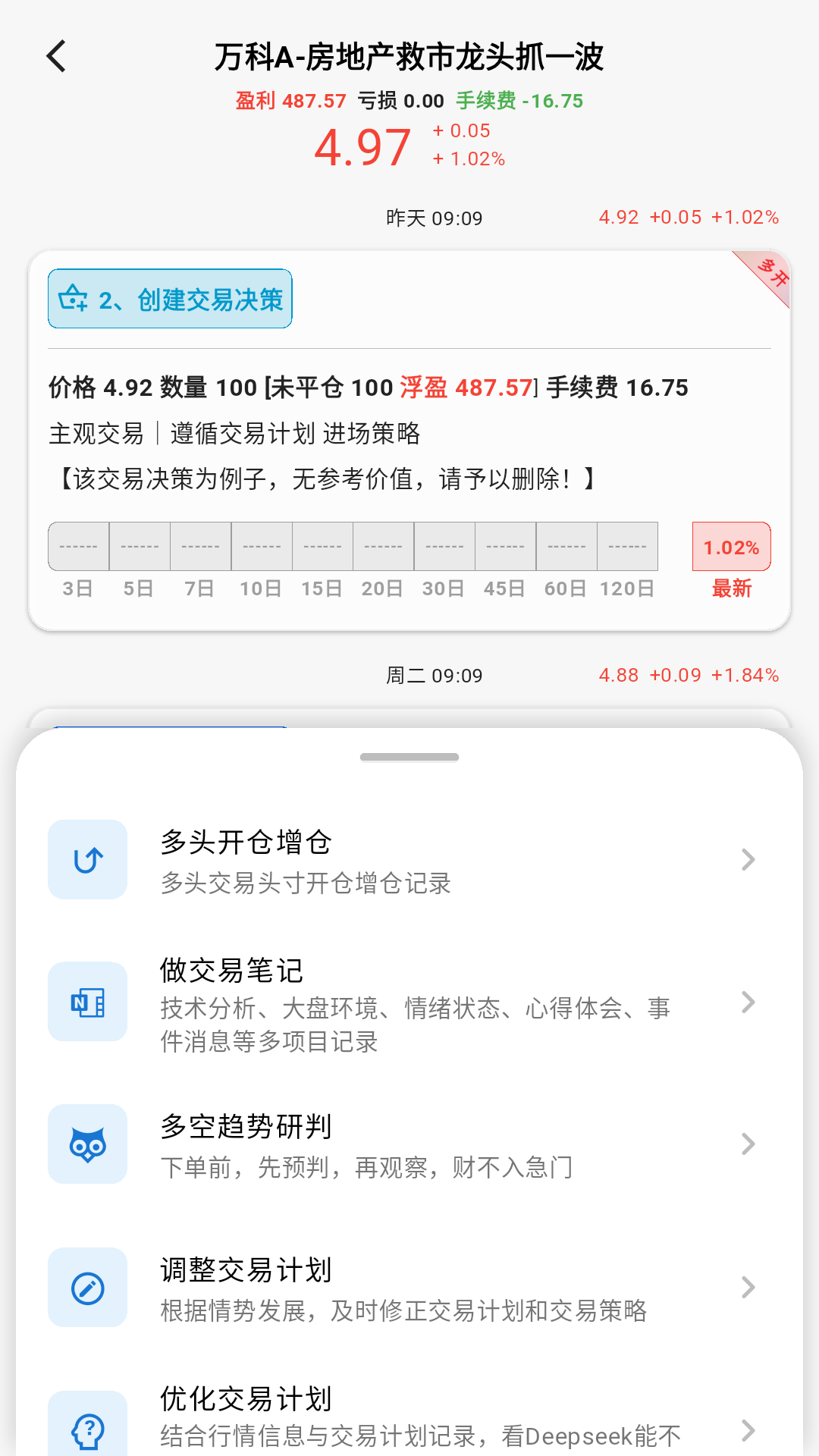Tap the owl icon for 多空趋势研判
Screen dimensions: 819x1456
tap(87, 1145)
